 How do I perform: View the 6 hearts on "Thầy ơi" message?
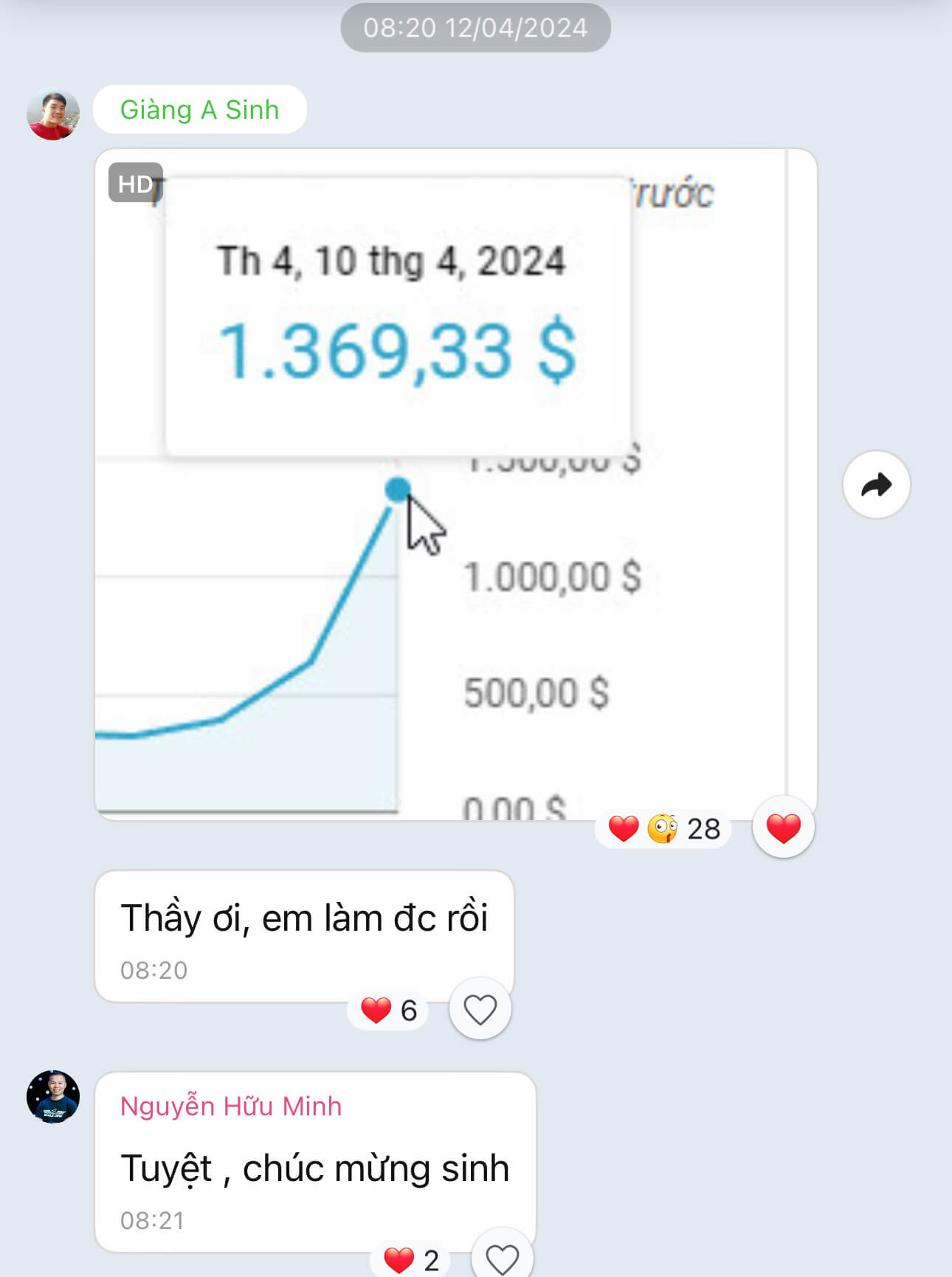tap(389, 1010)
